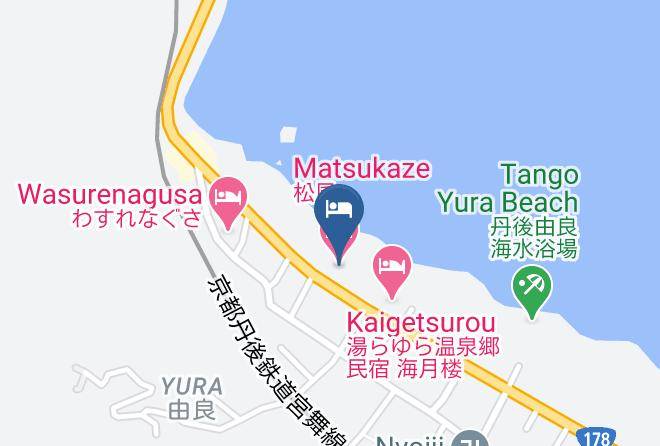This screenshot has width=660, height=446.
Task: Tap the Tango Yura Beach marker
Action: (x=532, y=291)
